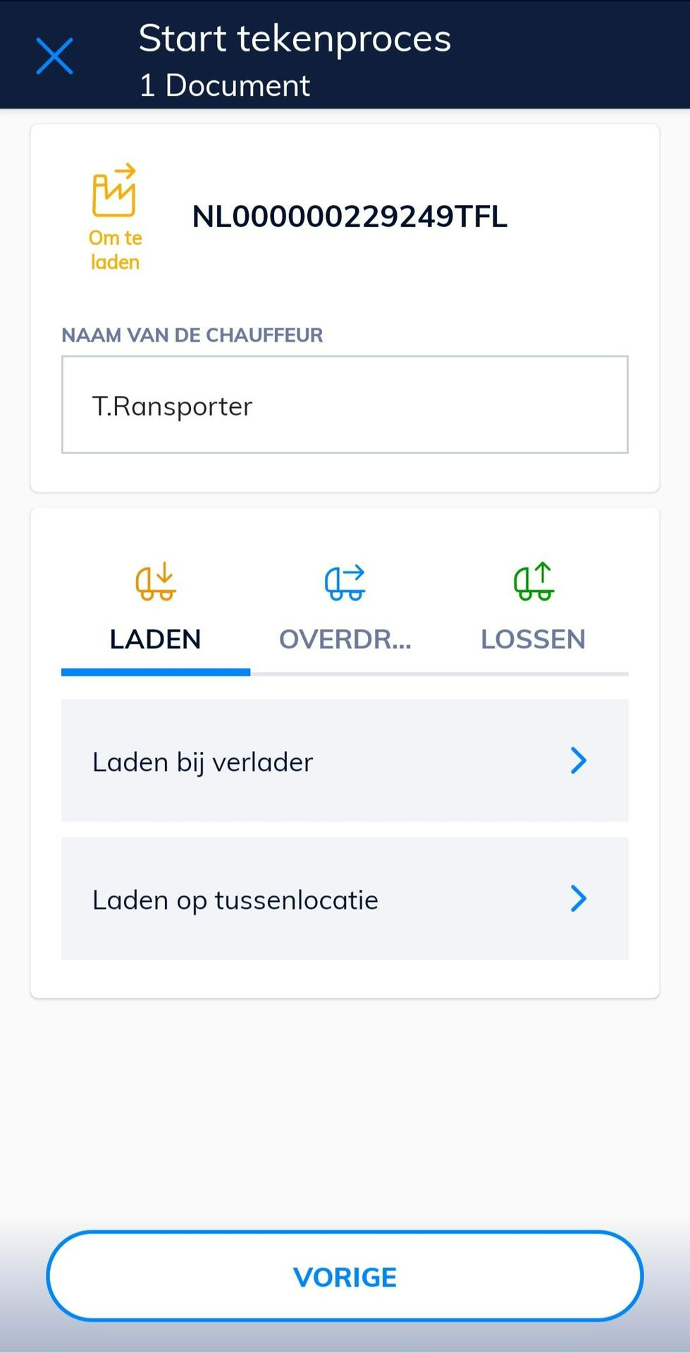Go back with the Vorige button
The image size is (690, 1353).
coord(345,1276)
